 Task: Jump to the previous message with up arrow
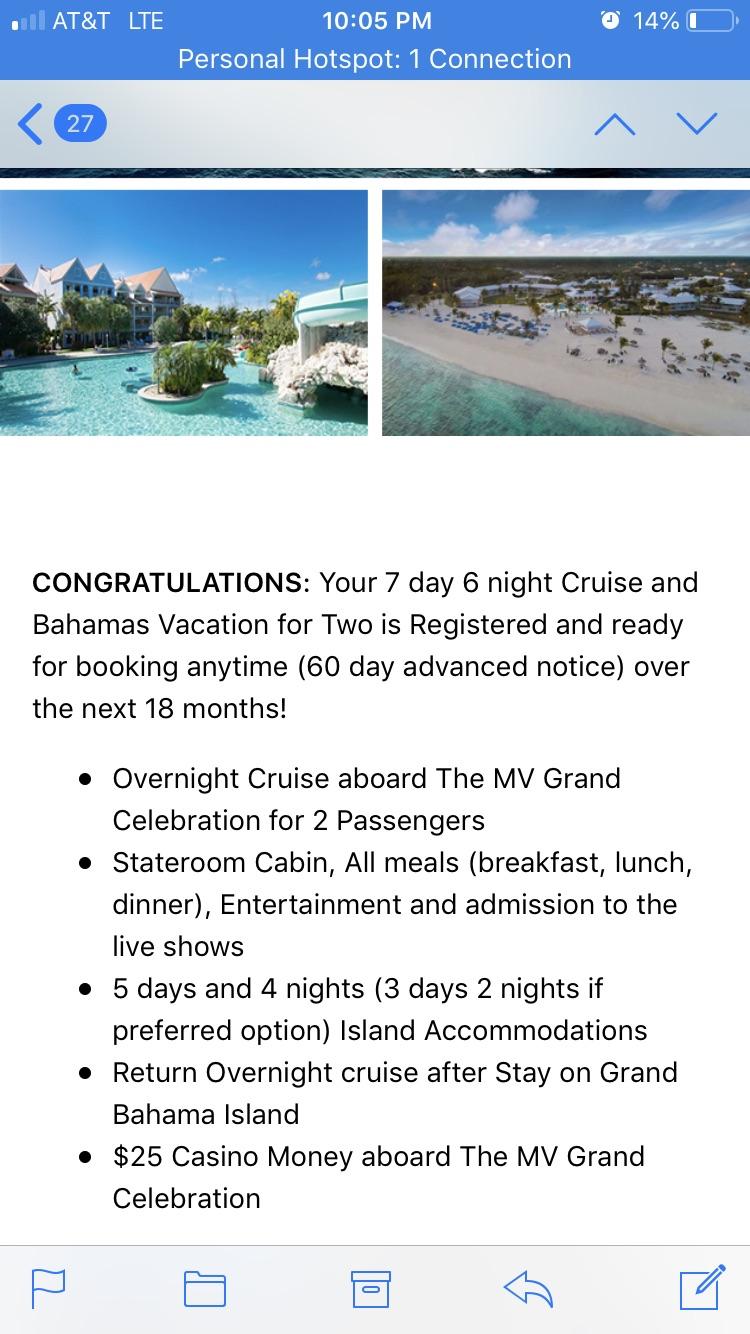tap(615, 124)
